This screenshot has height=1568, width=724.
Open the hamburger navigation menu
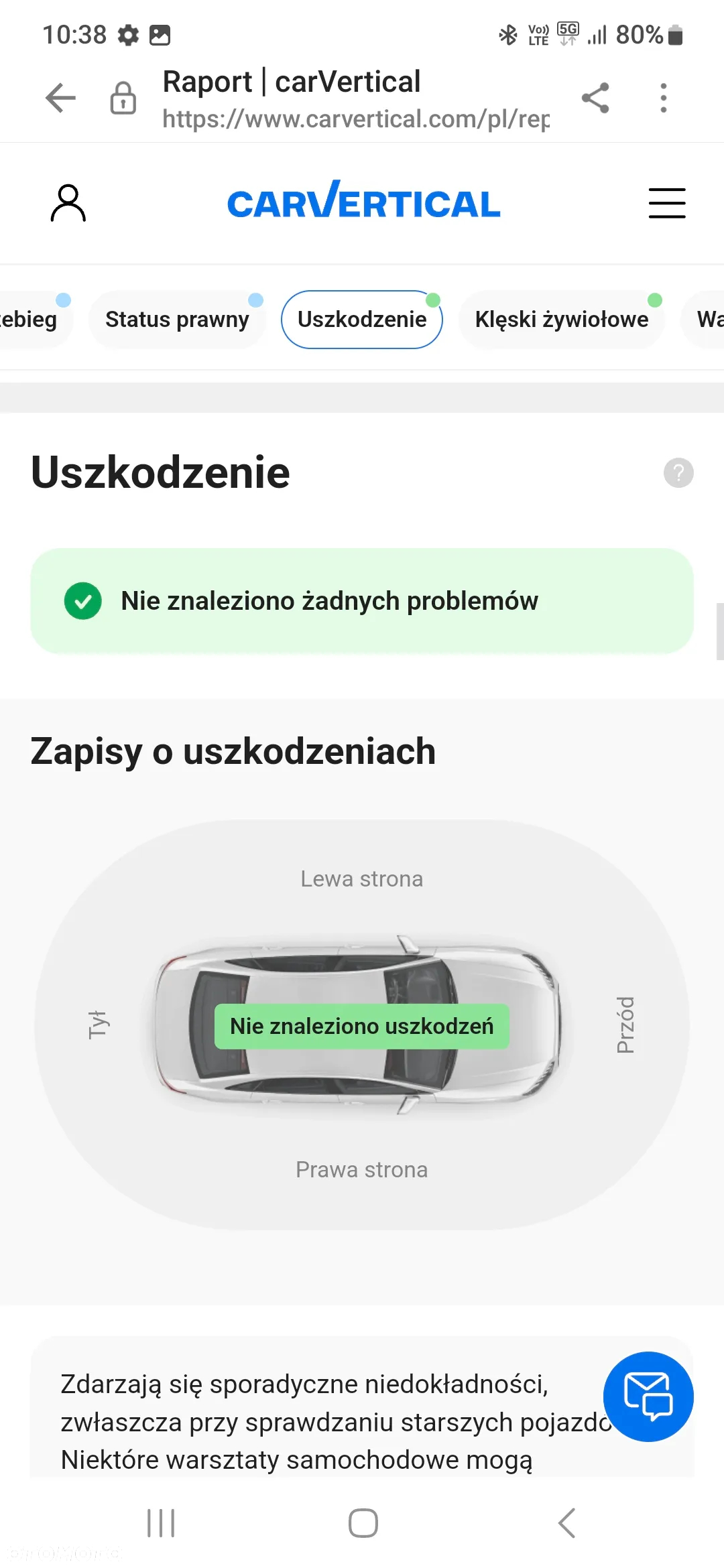click(x=666, y=203)
